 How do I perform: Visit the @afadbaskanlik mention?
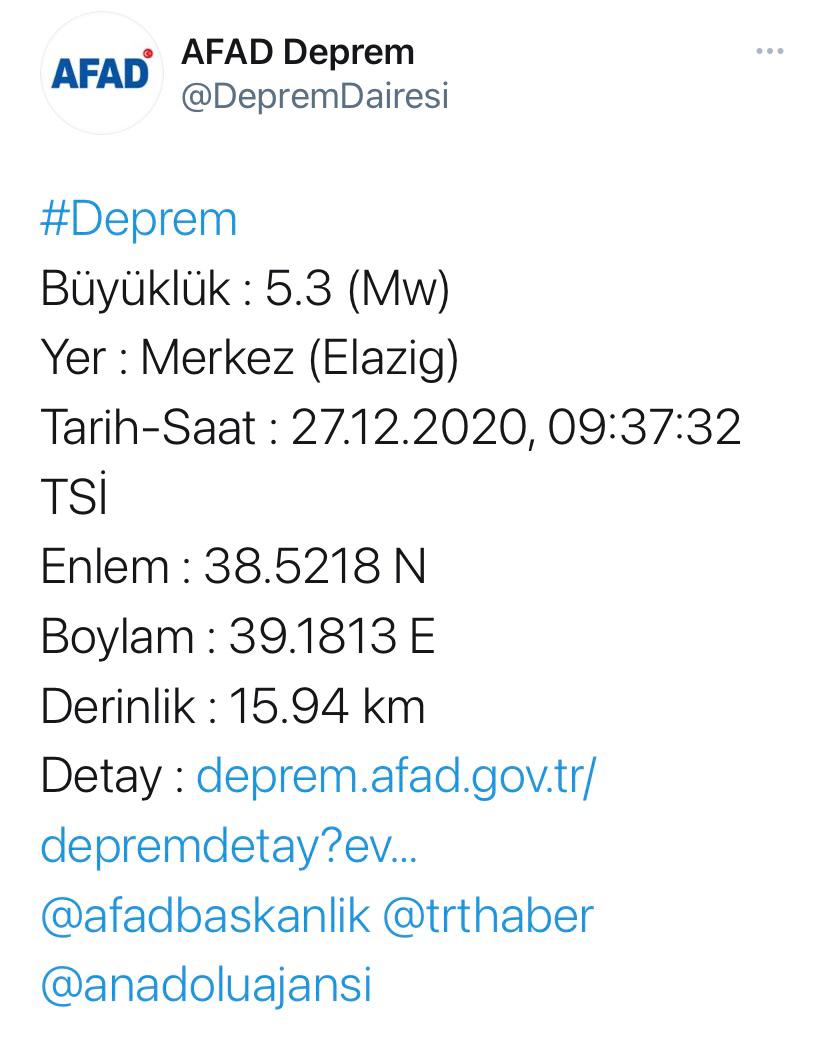(206, 915)
